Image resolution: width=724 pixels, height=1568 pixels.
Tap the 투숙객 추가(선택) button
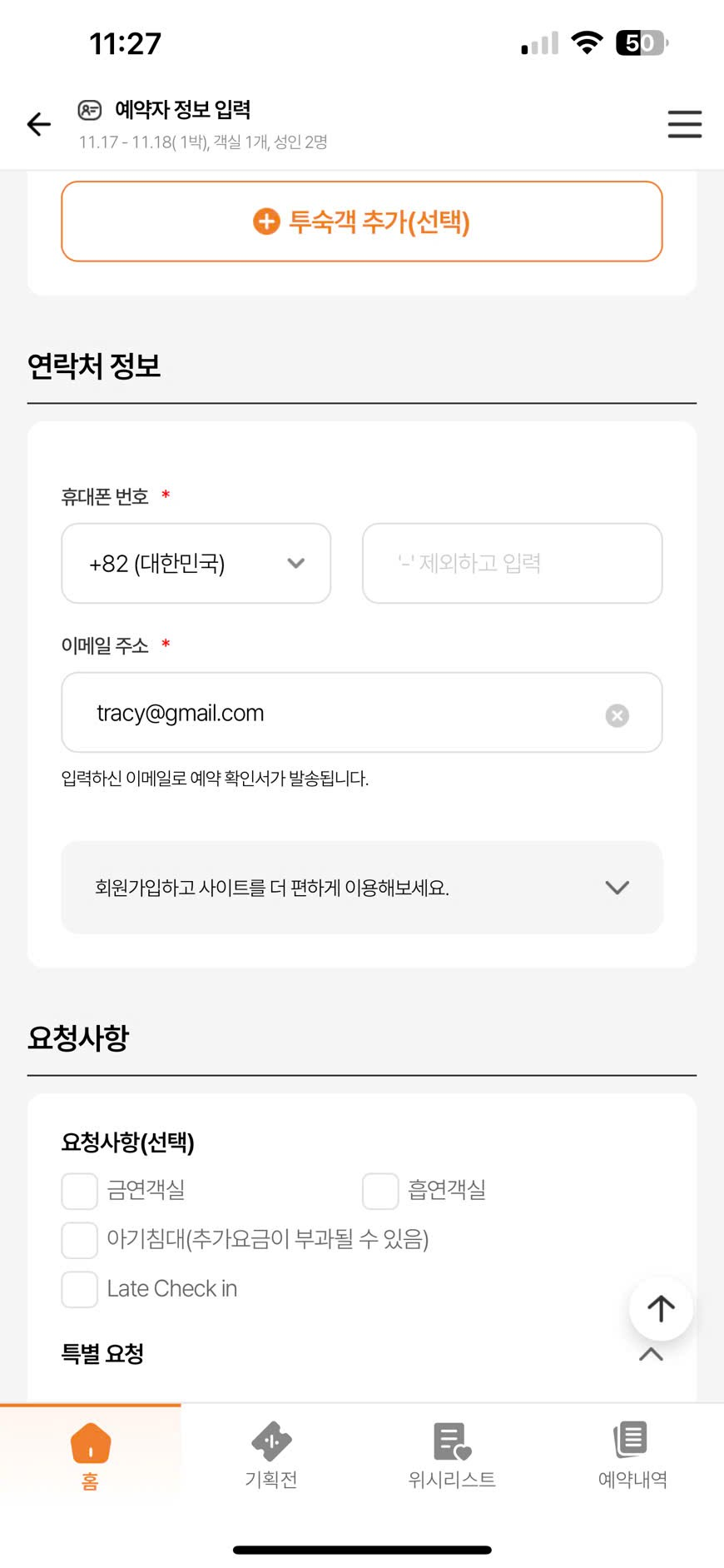tap(362, 222)
